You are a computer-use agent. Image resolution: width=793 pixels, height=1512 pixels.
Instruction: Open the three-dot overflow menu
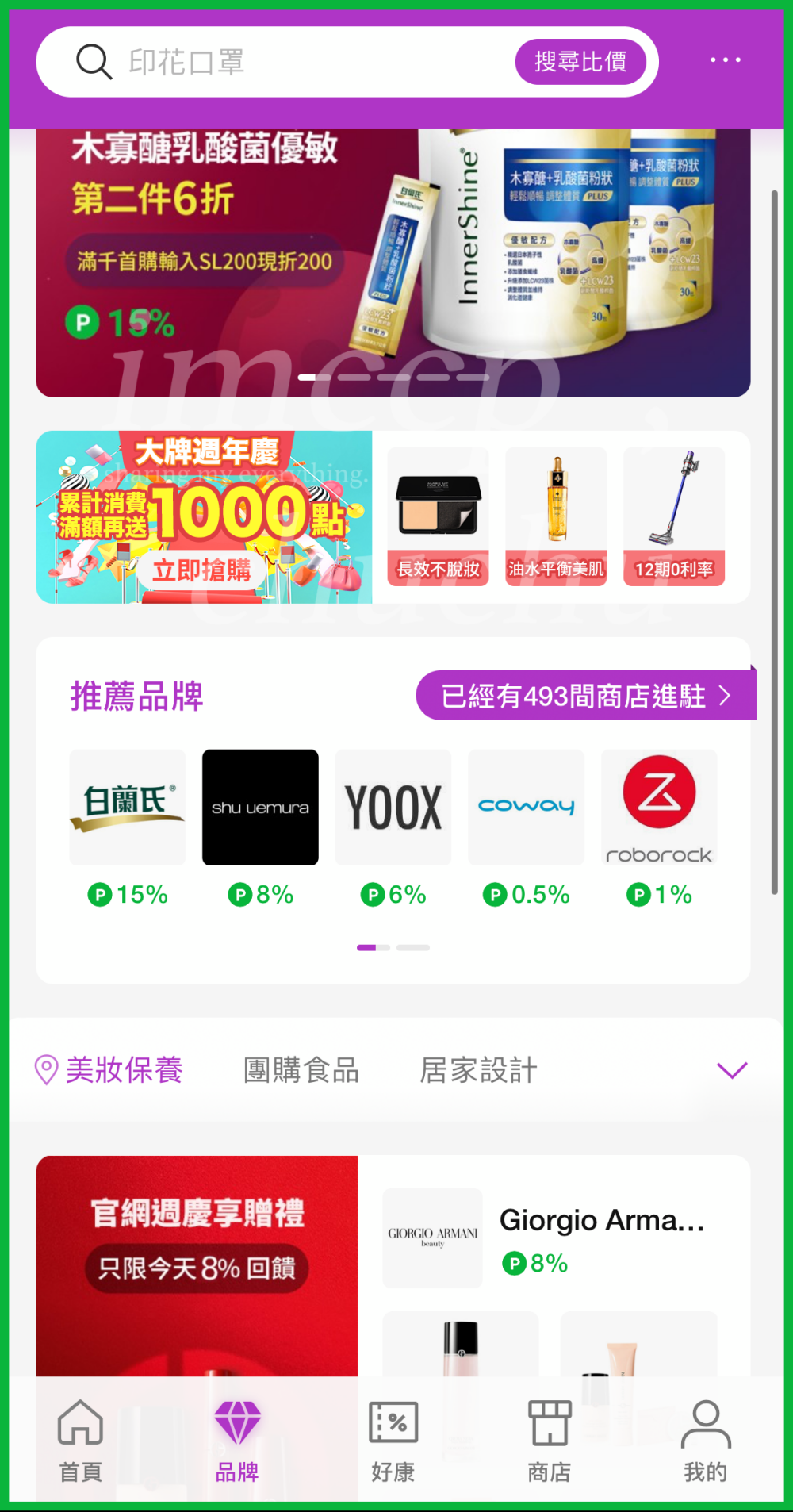[725, 60]
